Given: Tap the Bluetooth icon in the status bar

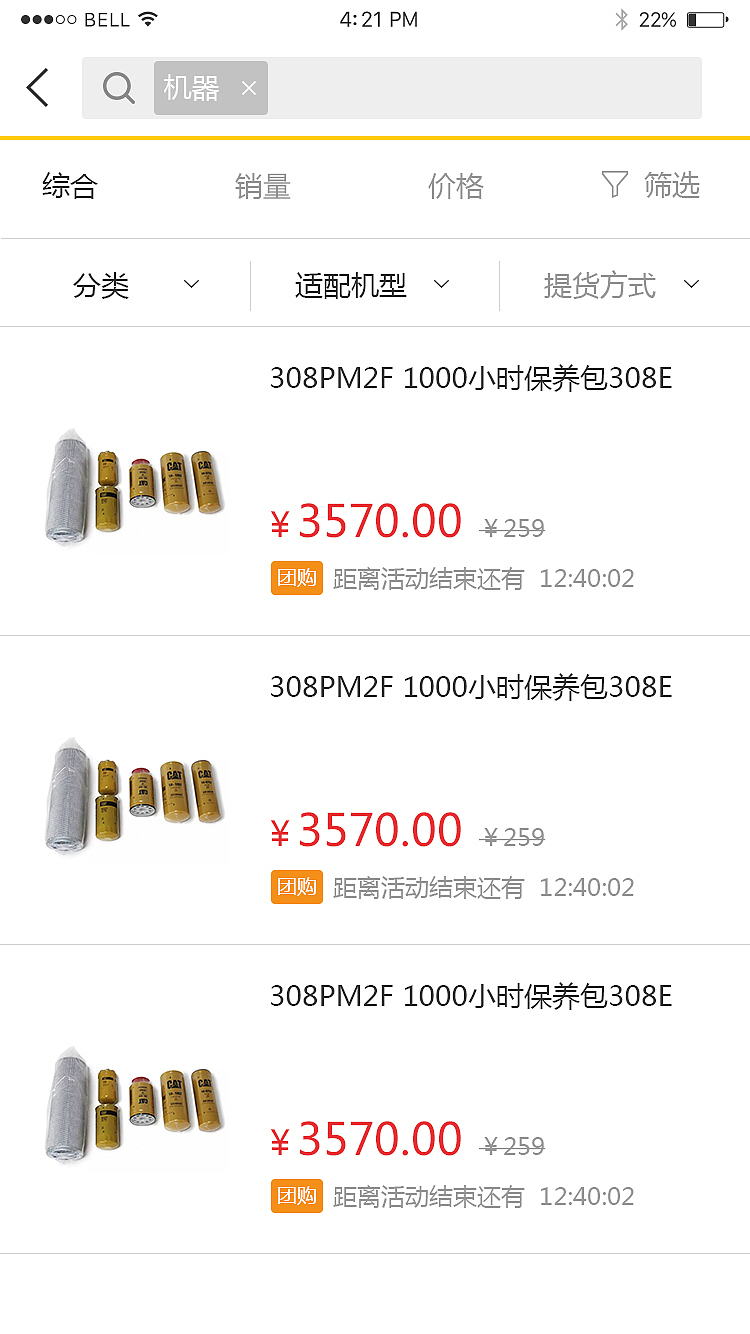Looking at the screenshot, I should coord(622,17).
